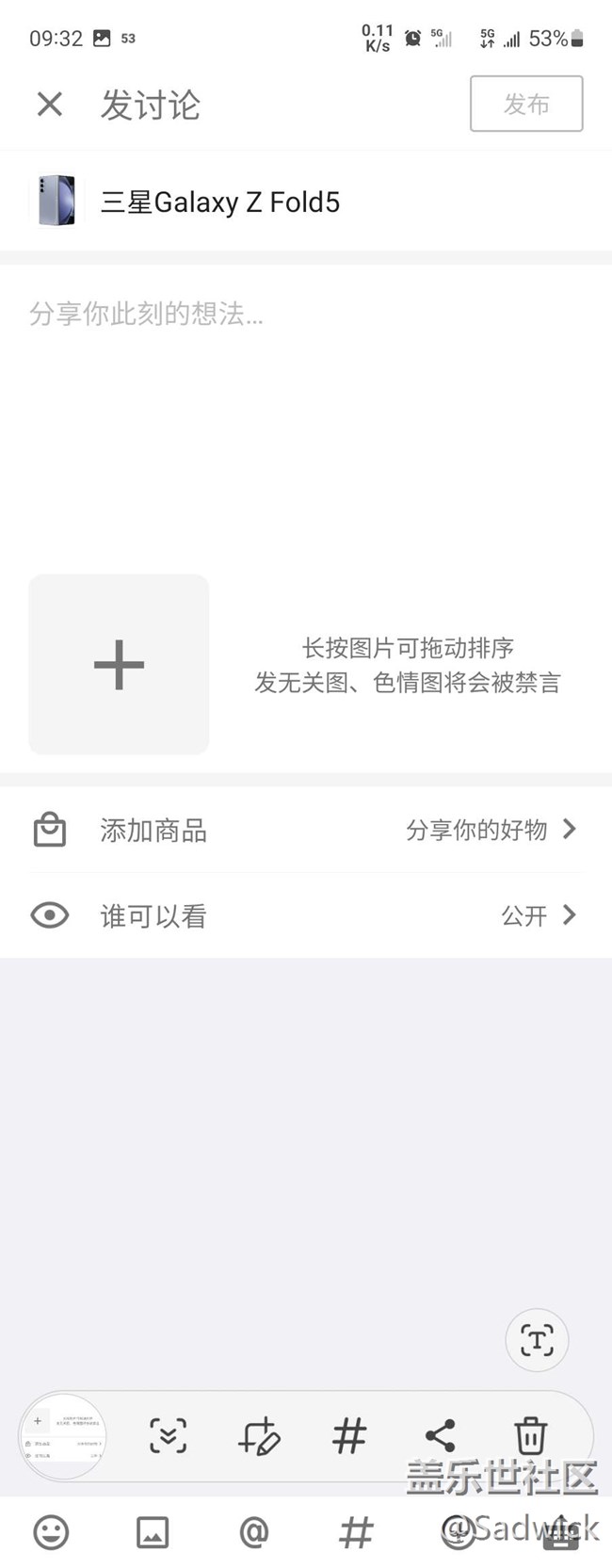Share the captured screenshot
612x1568 pixels.
point(440,1436)
